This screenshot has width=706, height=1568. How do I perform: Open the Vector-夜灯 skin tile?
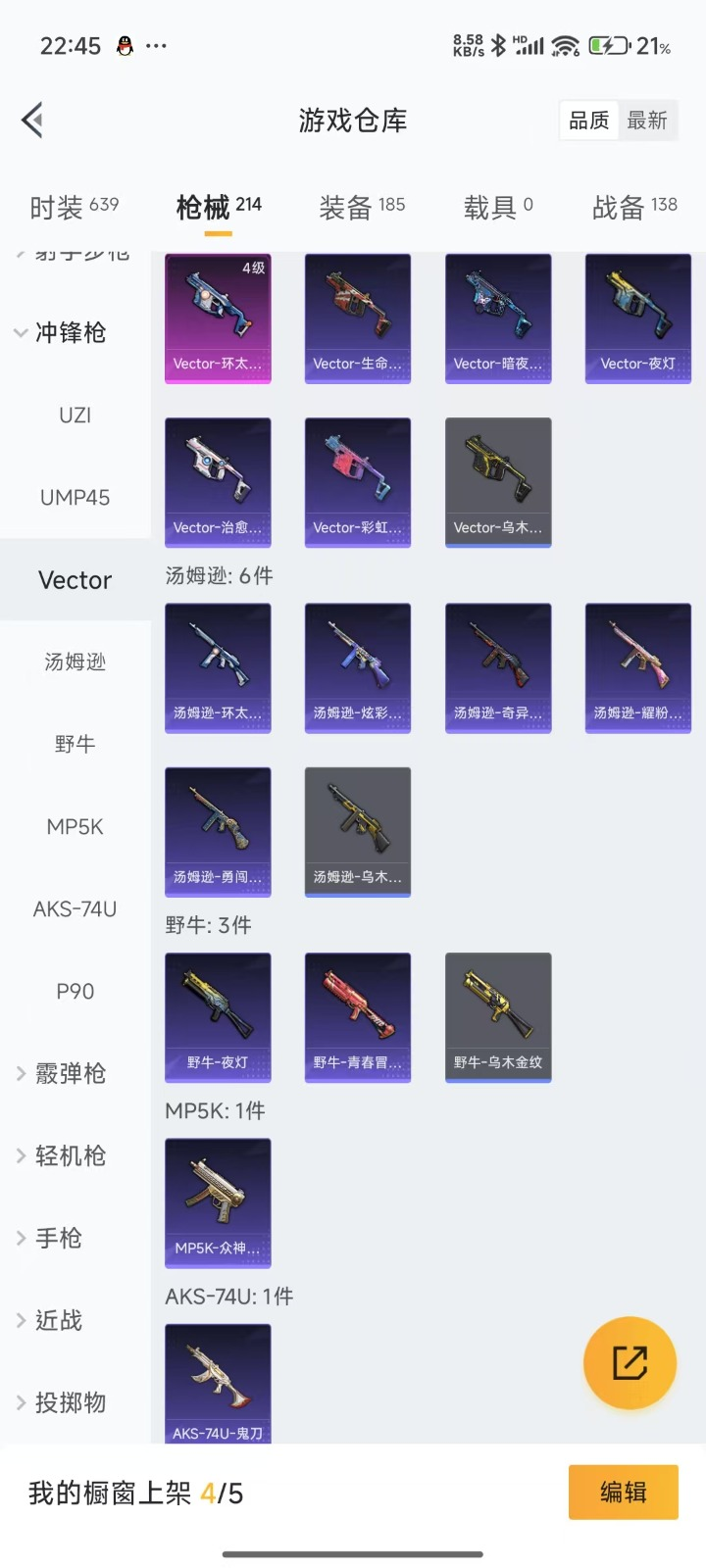(x=638, y=318)
